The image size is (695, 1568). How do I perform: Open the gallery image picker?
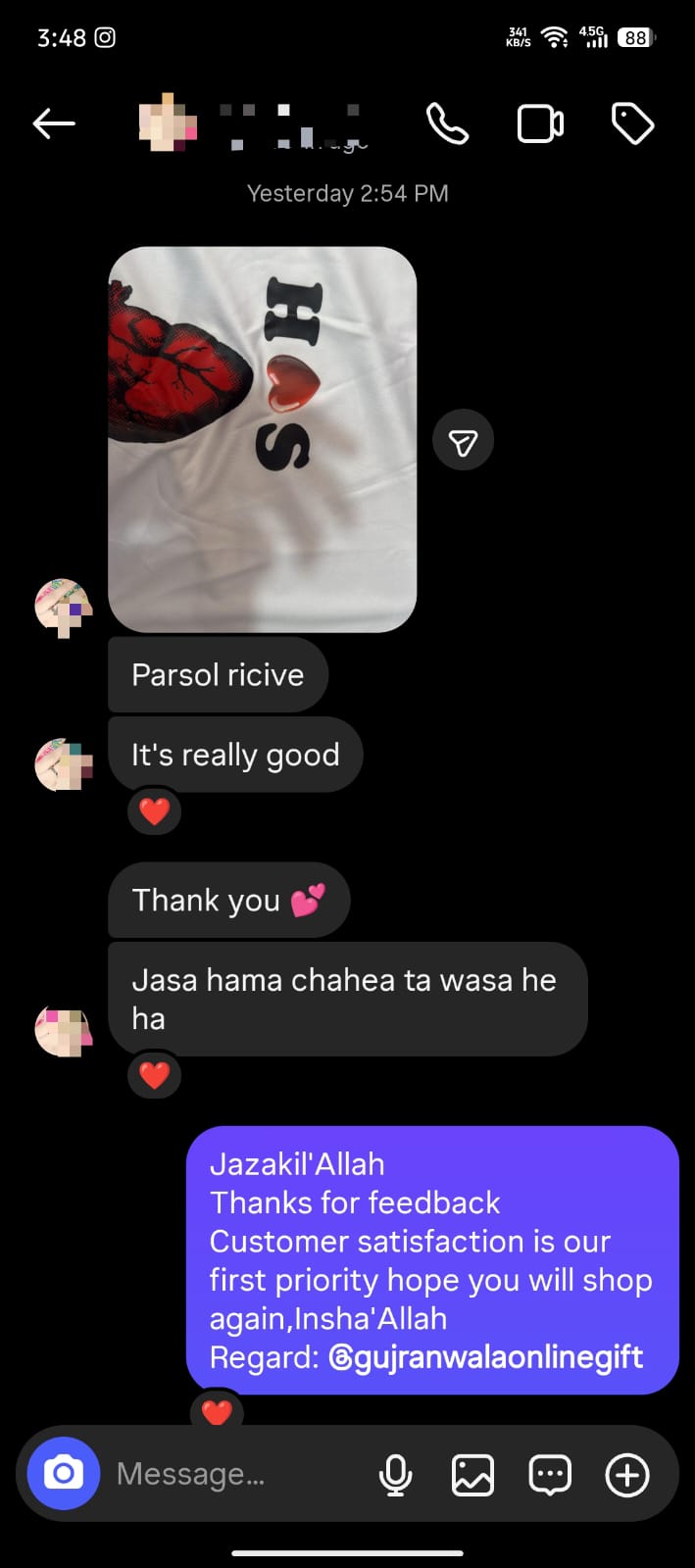click(472, 1474)
